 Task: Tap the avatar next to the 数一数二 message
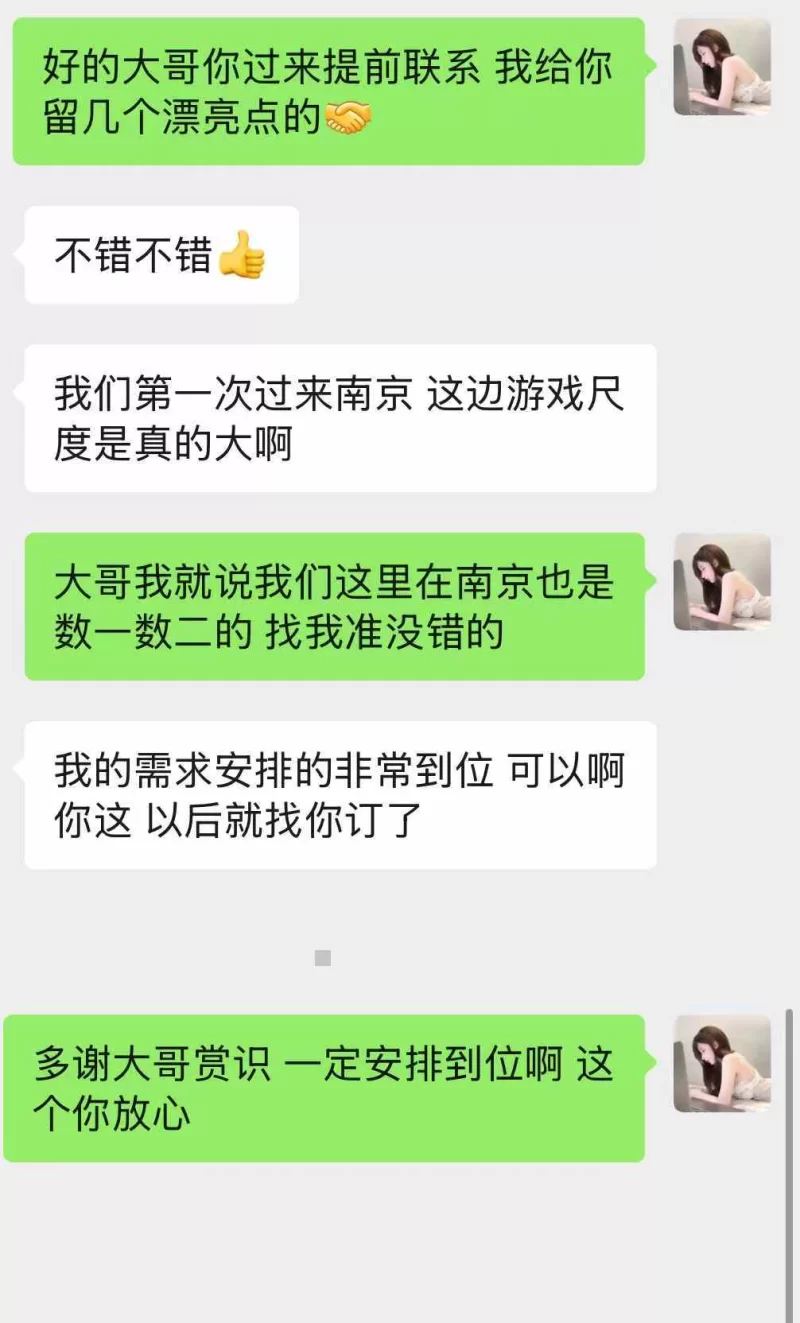722,582
